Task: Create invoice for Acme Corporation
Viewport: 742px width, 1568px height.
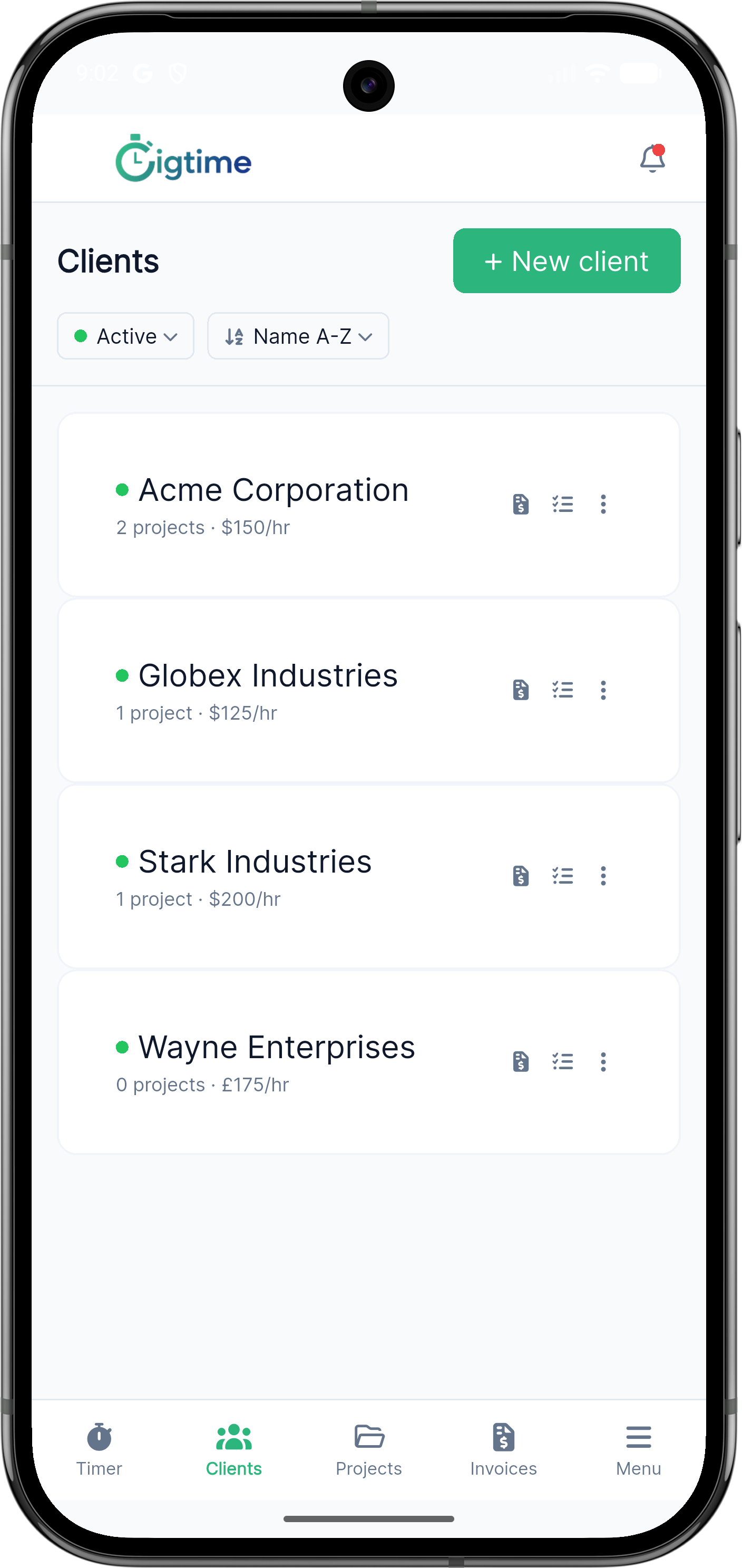Action: click(x=521, y=504)
